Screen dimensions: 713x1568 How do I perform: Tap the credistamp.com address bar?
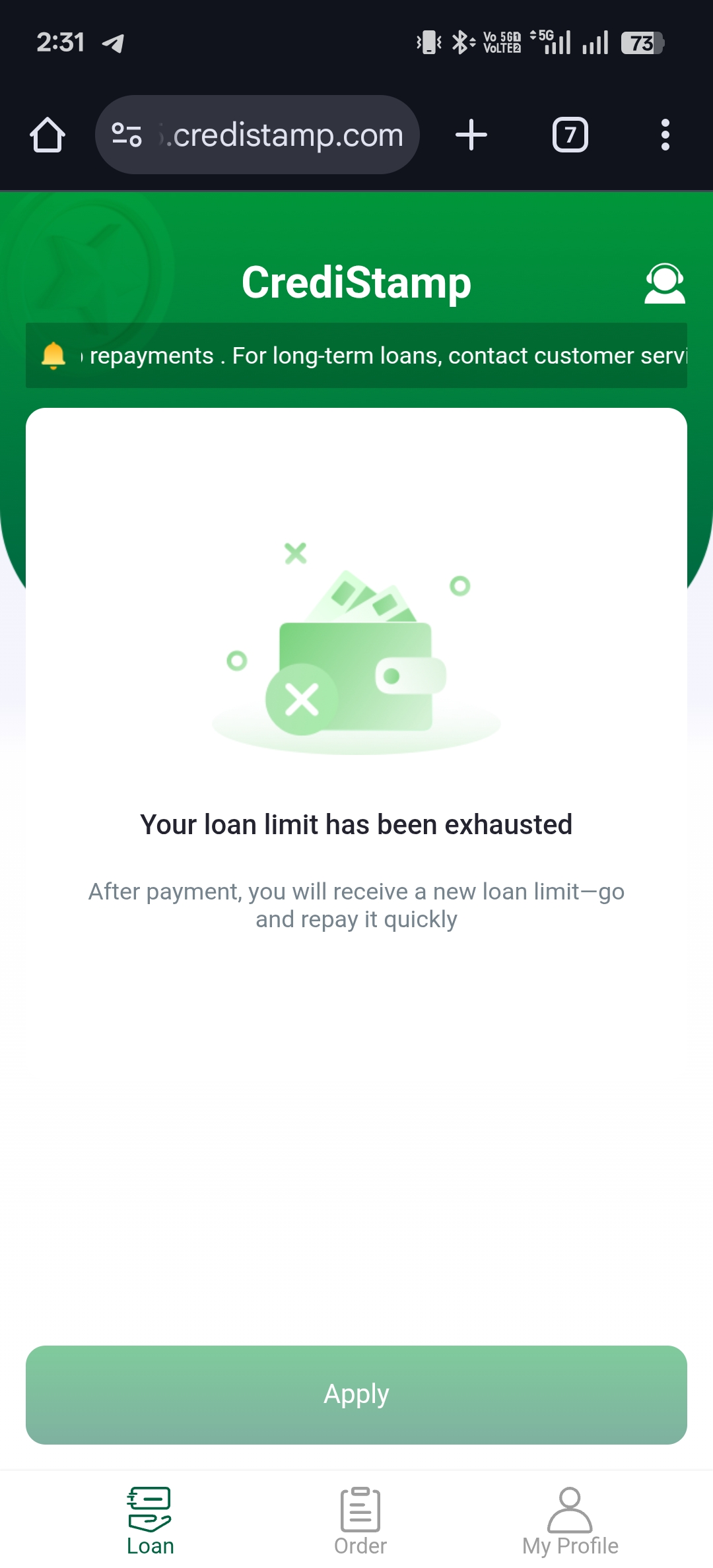pos(284,135)
